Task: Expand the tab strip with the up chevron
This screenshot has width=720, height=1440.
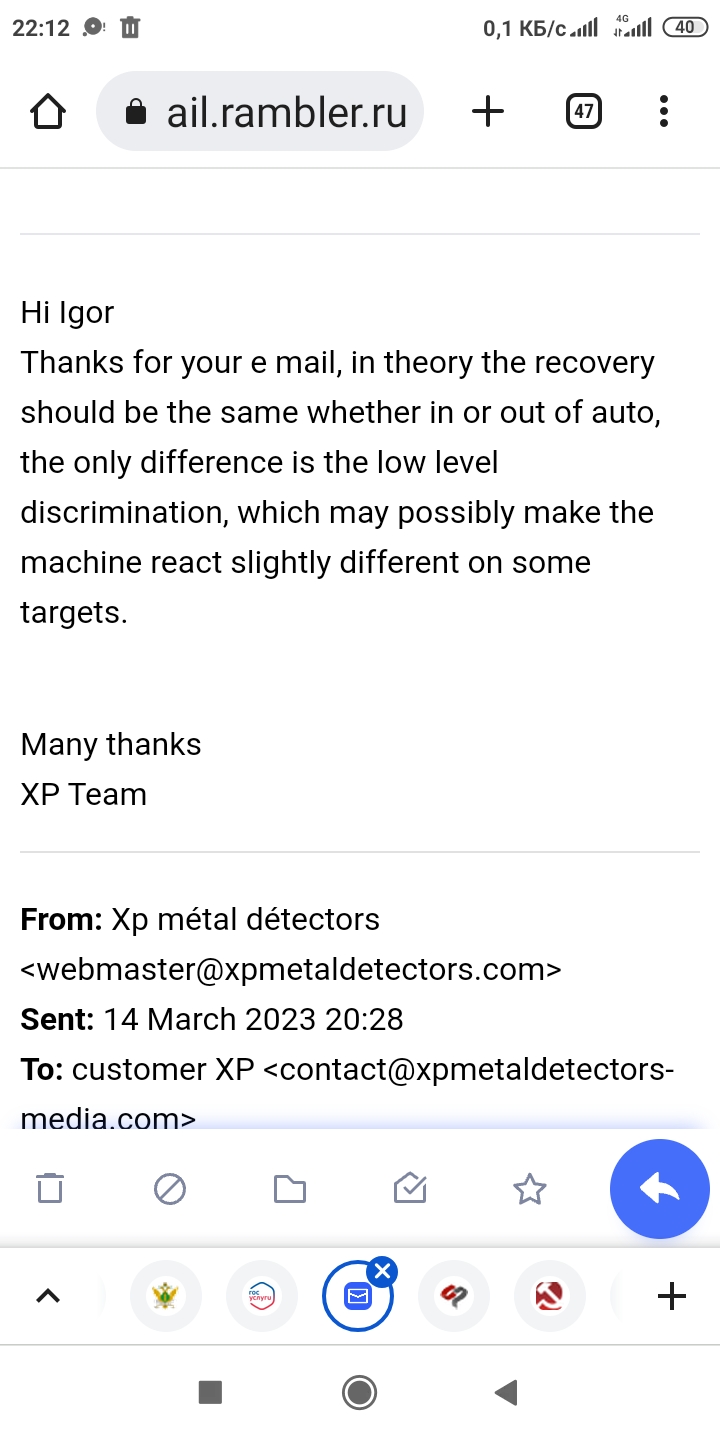Action: (x=48, y=1297)
